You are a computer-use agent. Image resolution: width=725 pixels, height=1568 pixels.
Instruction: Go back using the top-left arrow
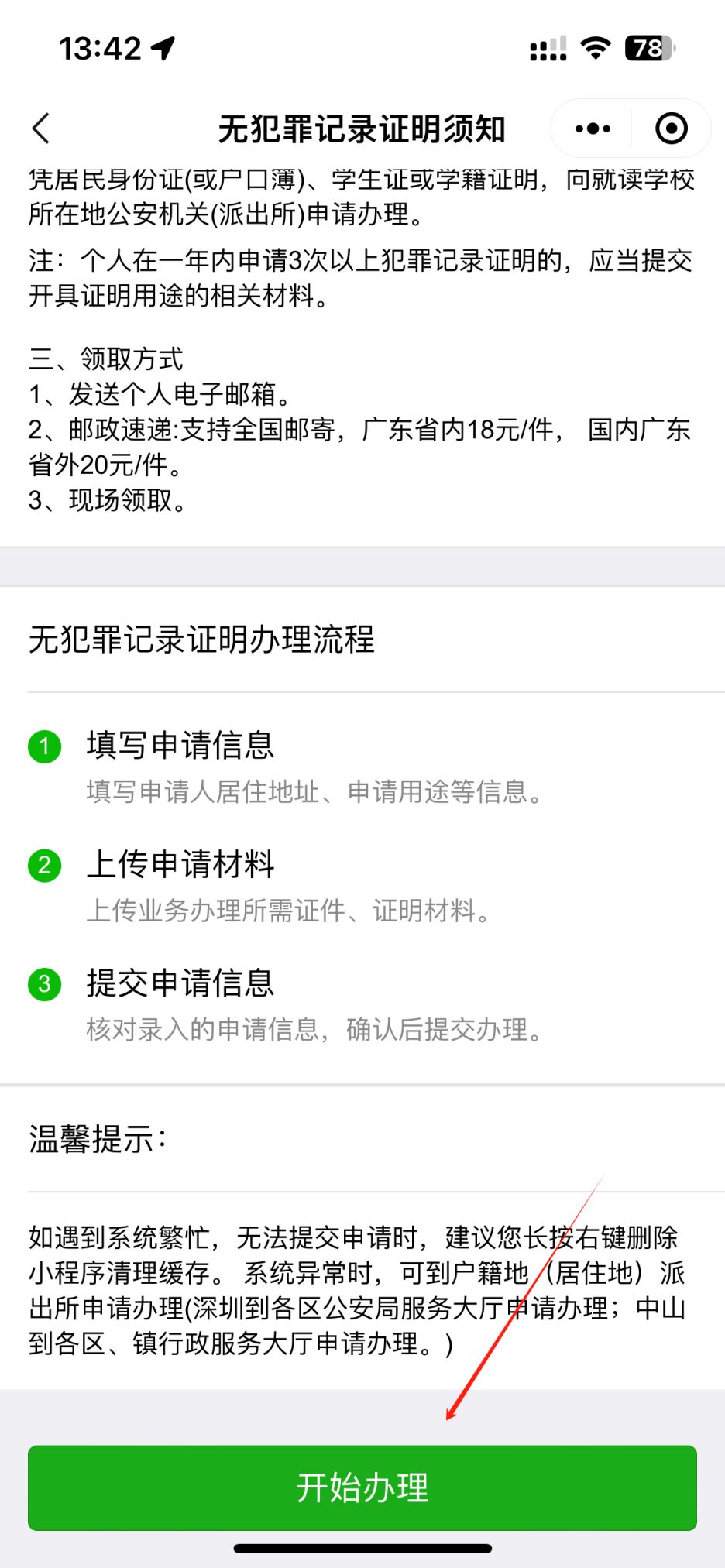point(41,129)
